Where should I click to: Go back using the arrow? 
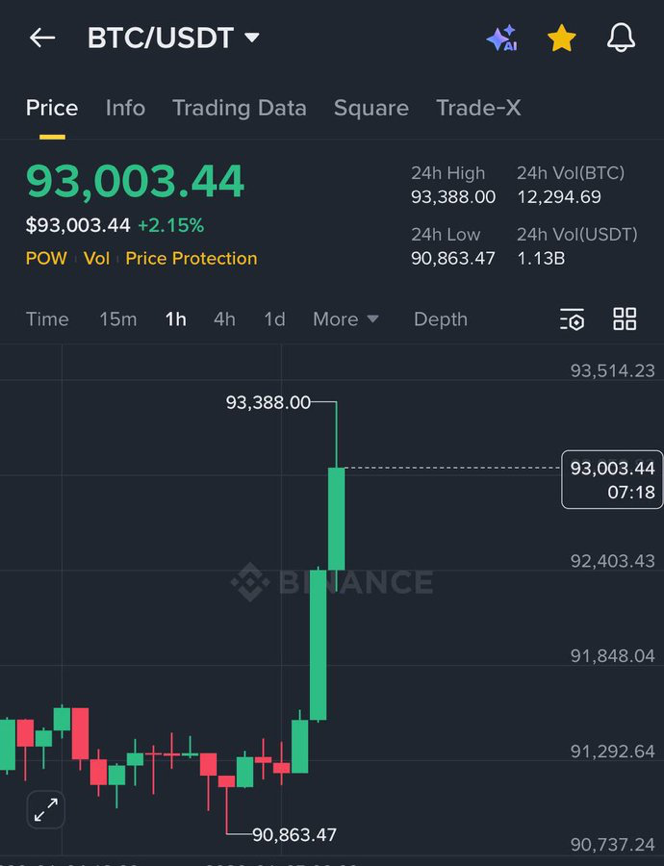42,38
